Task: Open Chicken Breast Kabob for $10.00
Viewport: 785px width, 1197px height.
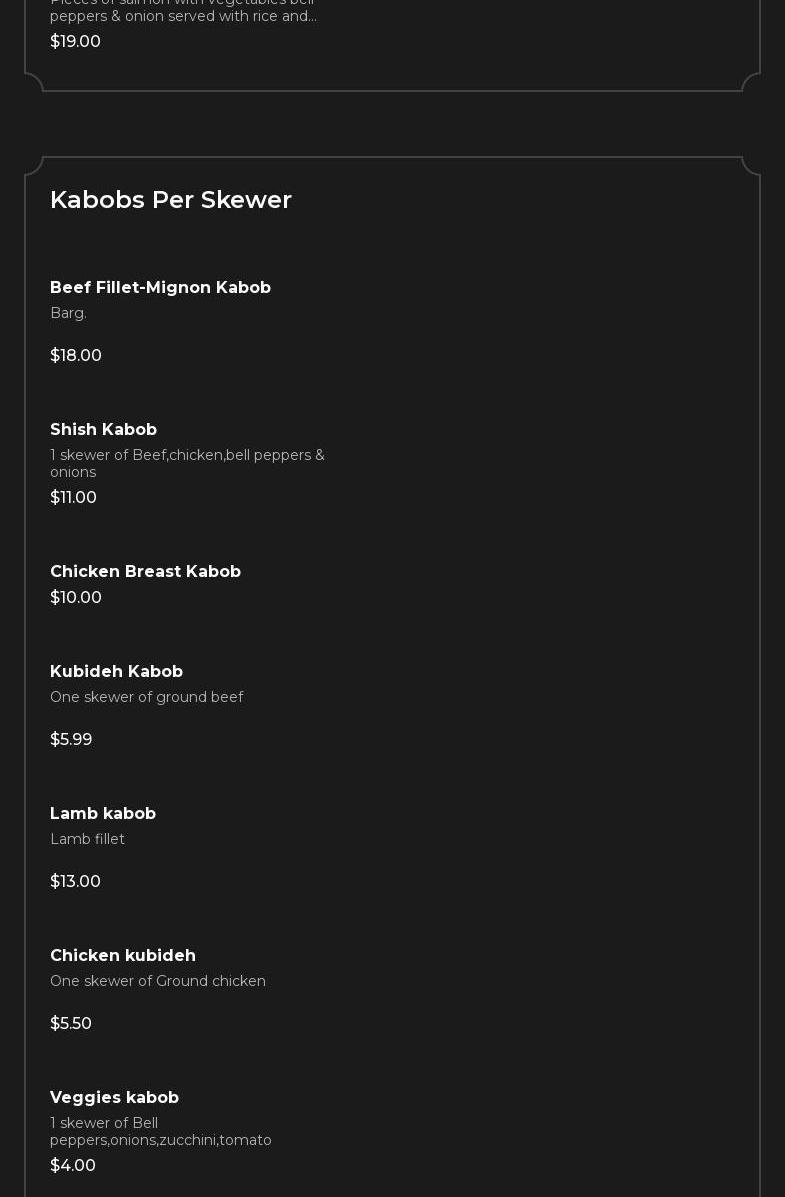Action: pos(146,572)
